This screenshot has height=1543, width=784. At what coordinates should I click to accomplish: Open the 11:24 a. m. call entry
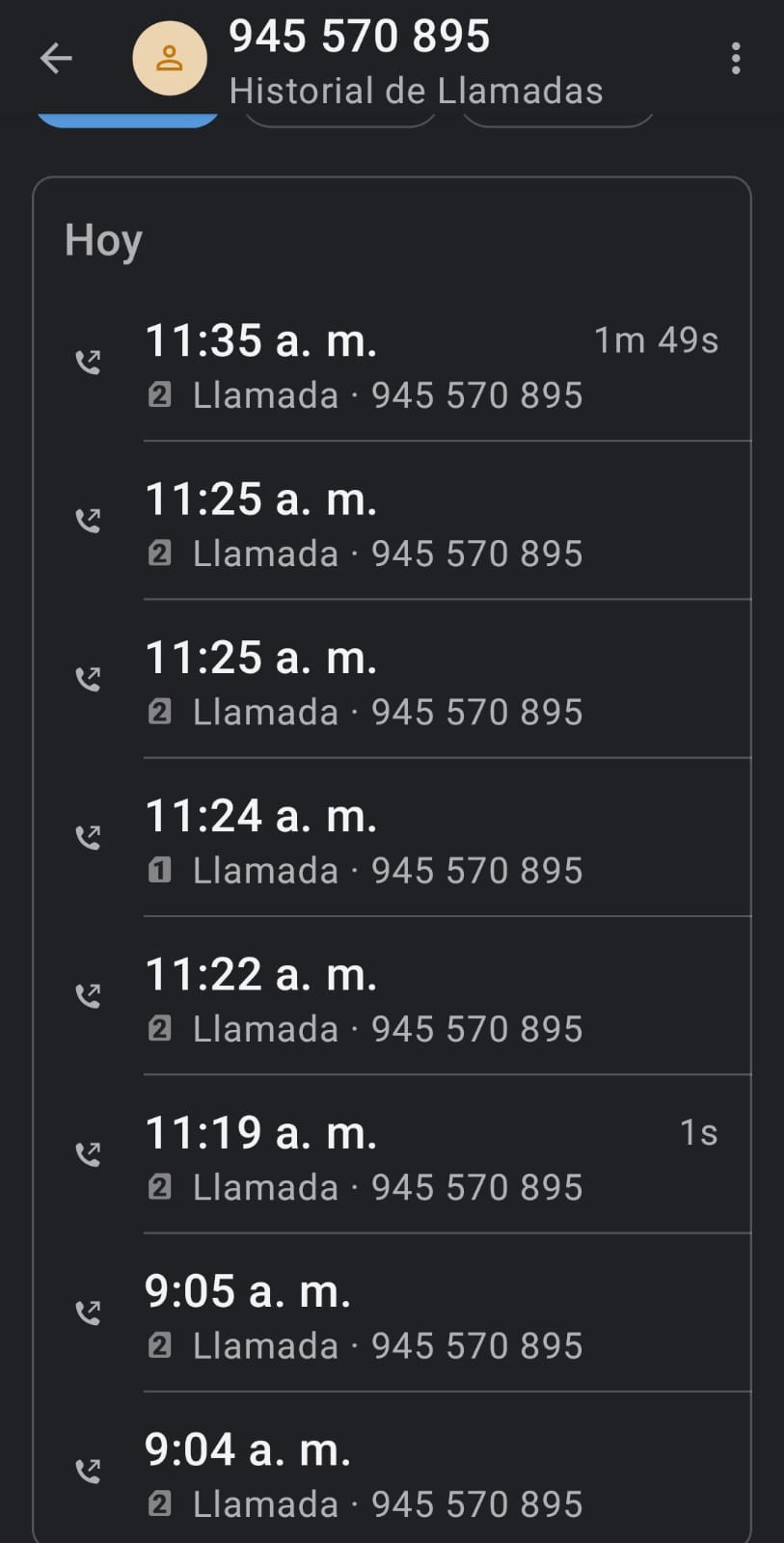click(392, 837)
